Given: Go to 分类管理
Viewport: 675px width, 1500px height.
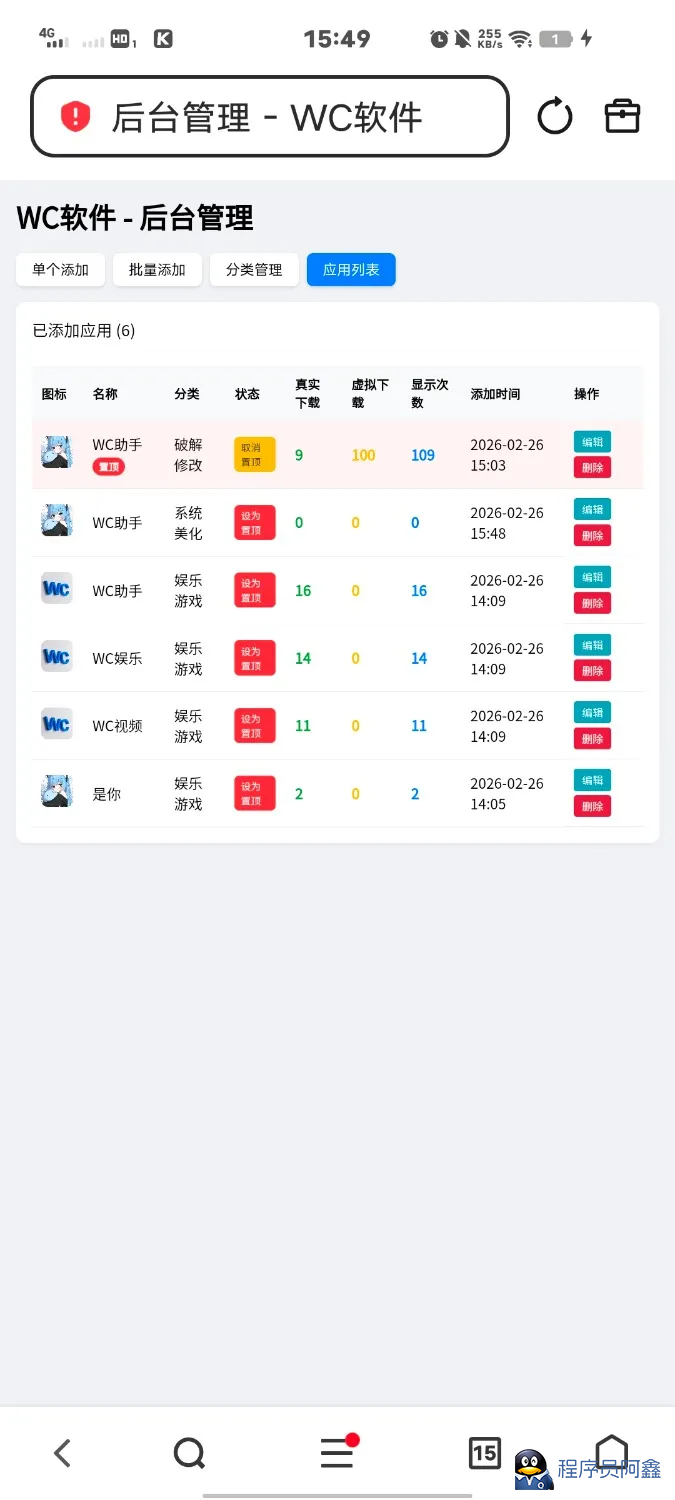Looking at the screenshot, I should [x=254, y=270].
